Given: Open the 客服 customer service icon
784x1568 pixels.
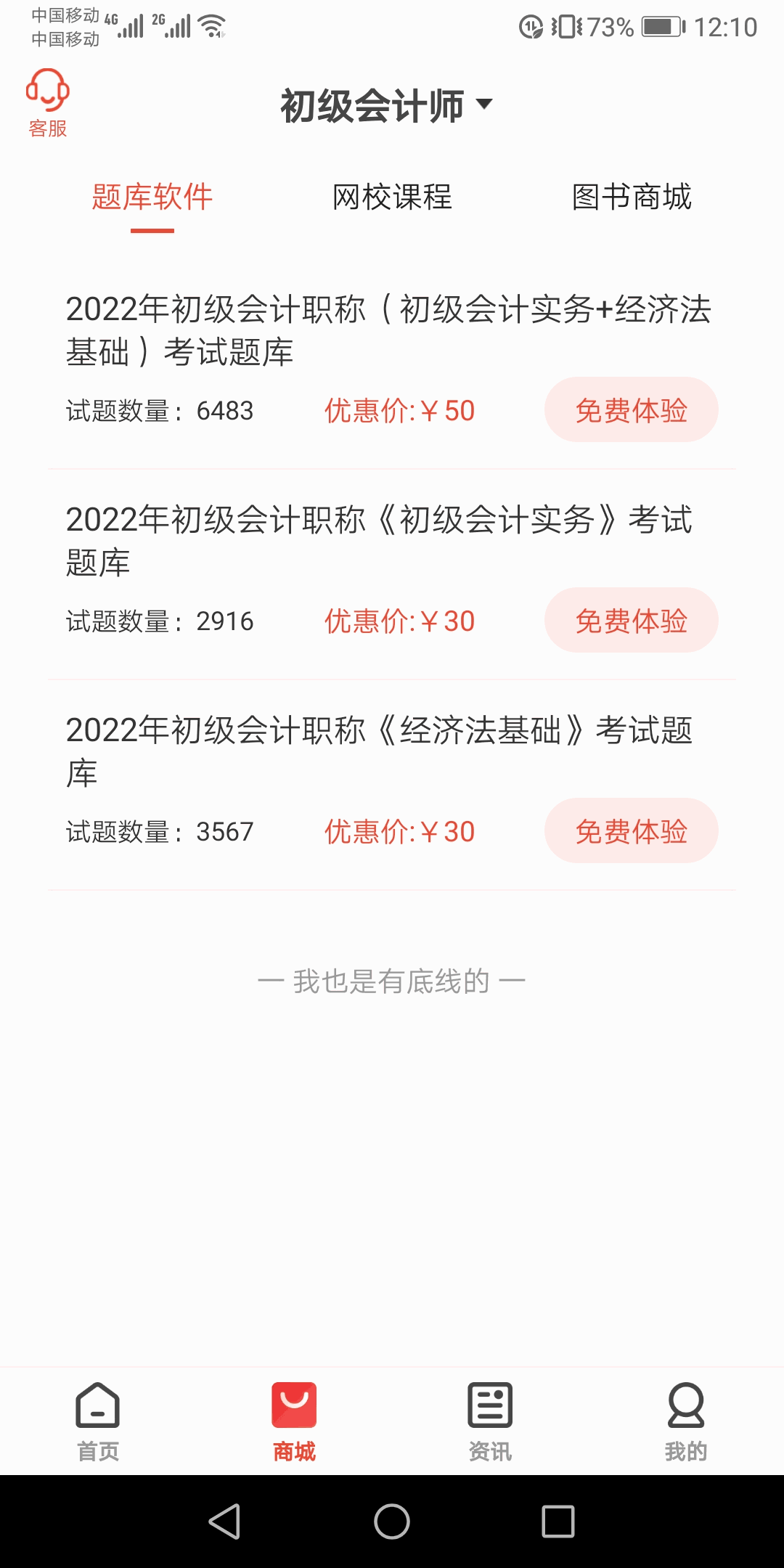Looking at the screenshot, I should pos(48,102).
